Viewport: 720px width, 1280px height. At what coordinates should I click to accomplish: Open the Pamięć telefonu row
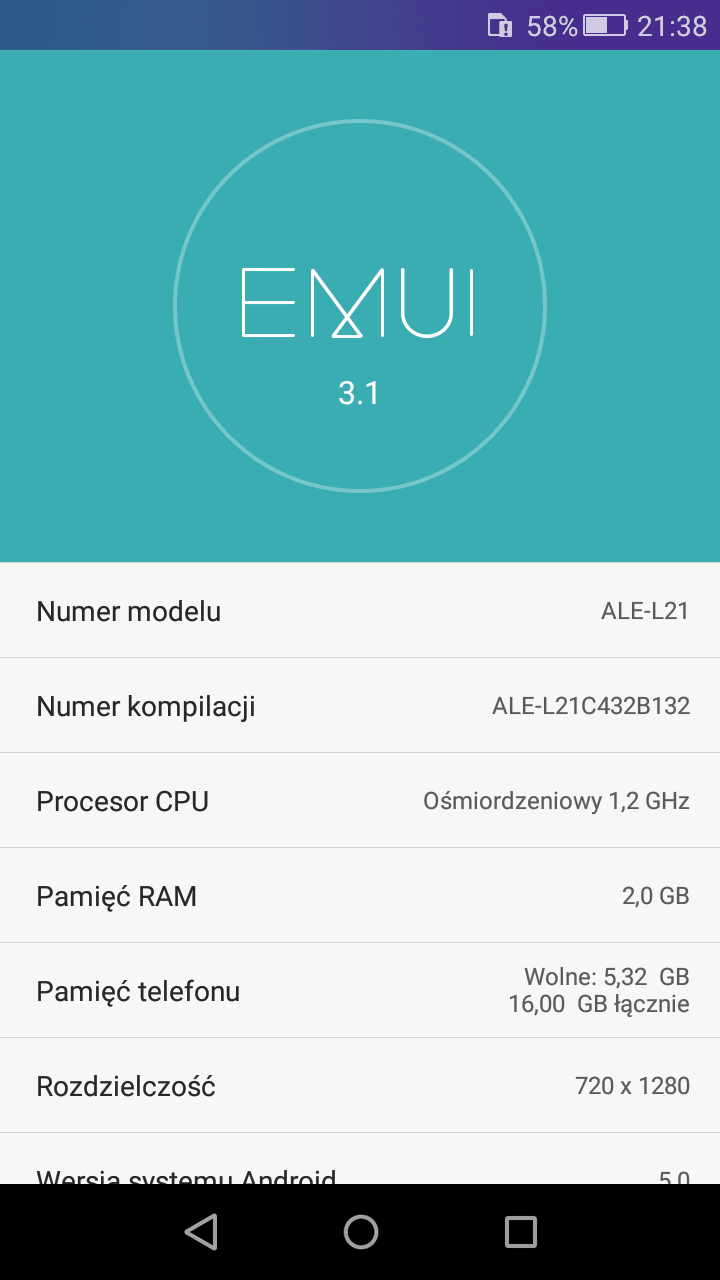(x=360, y=990)
